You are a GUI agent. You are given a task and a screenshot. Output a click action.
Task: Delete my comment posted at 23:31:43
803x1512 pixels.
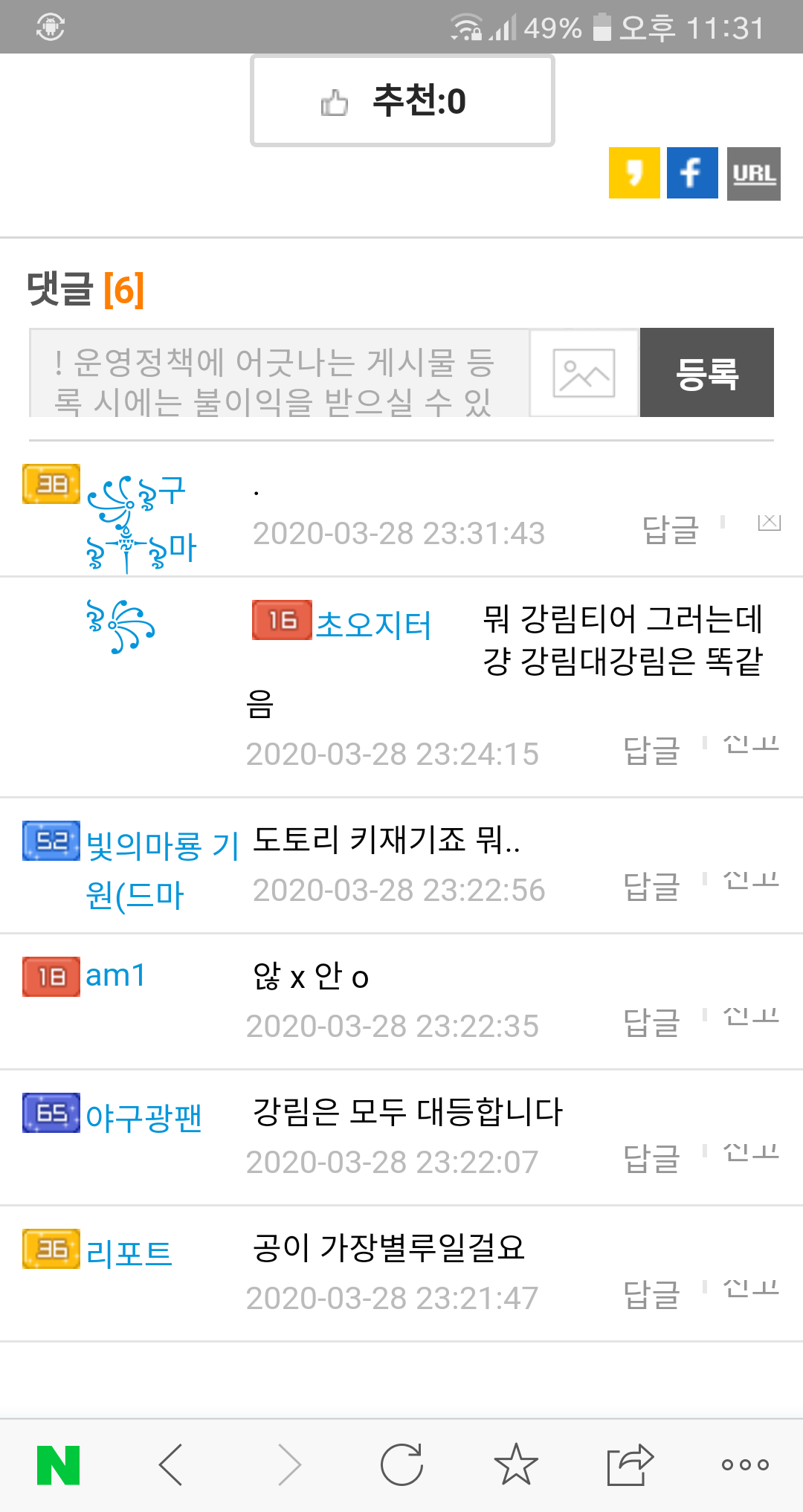pos(769,523)
